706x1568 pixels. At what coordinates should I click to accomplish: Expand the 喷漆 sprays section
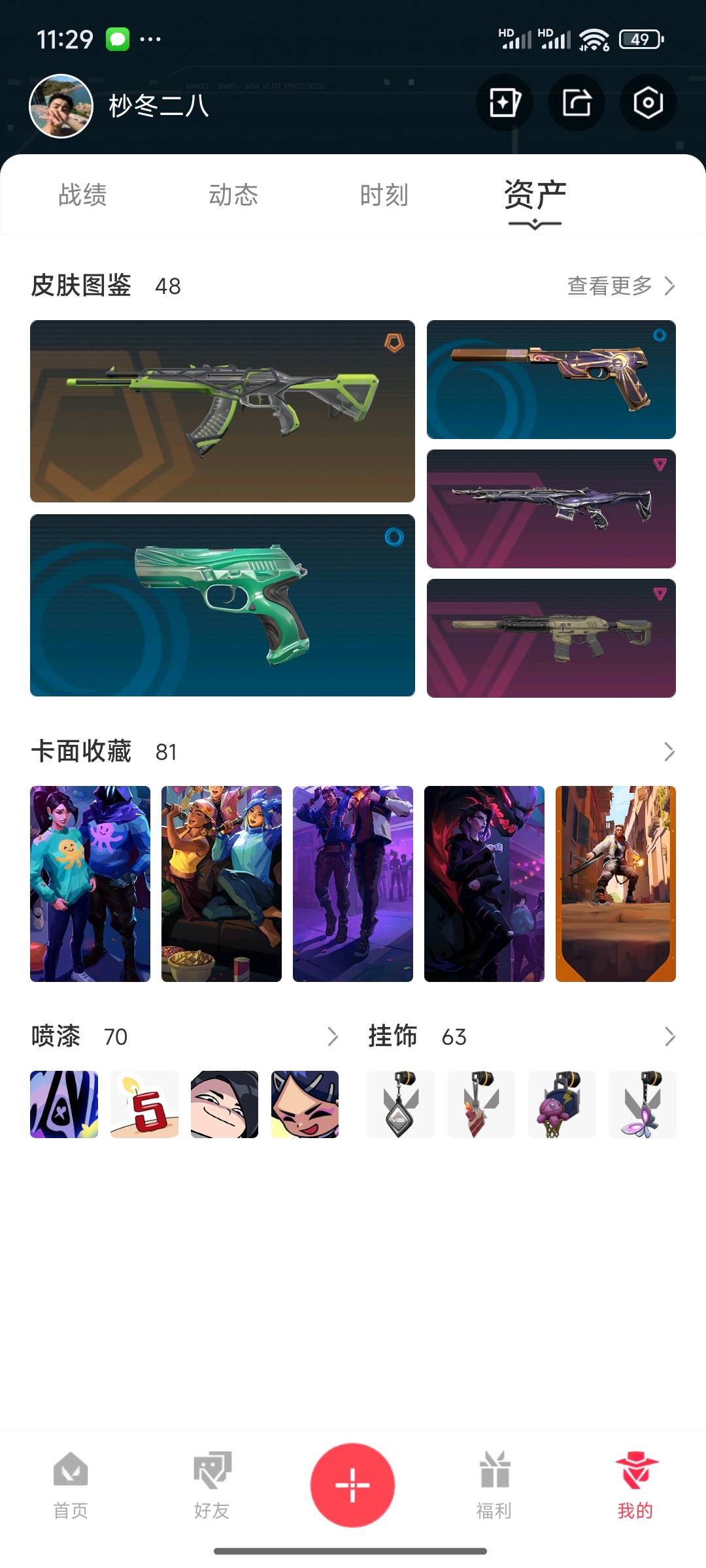pos(332,1036)
